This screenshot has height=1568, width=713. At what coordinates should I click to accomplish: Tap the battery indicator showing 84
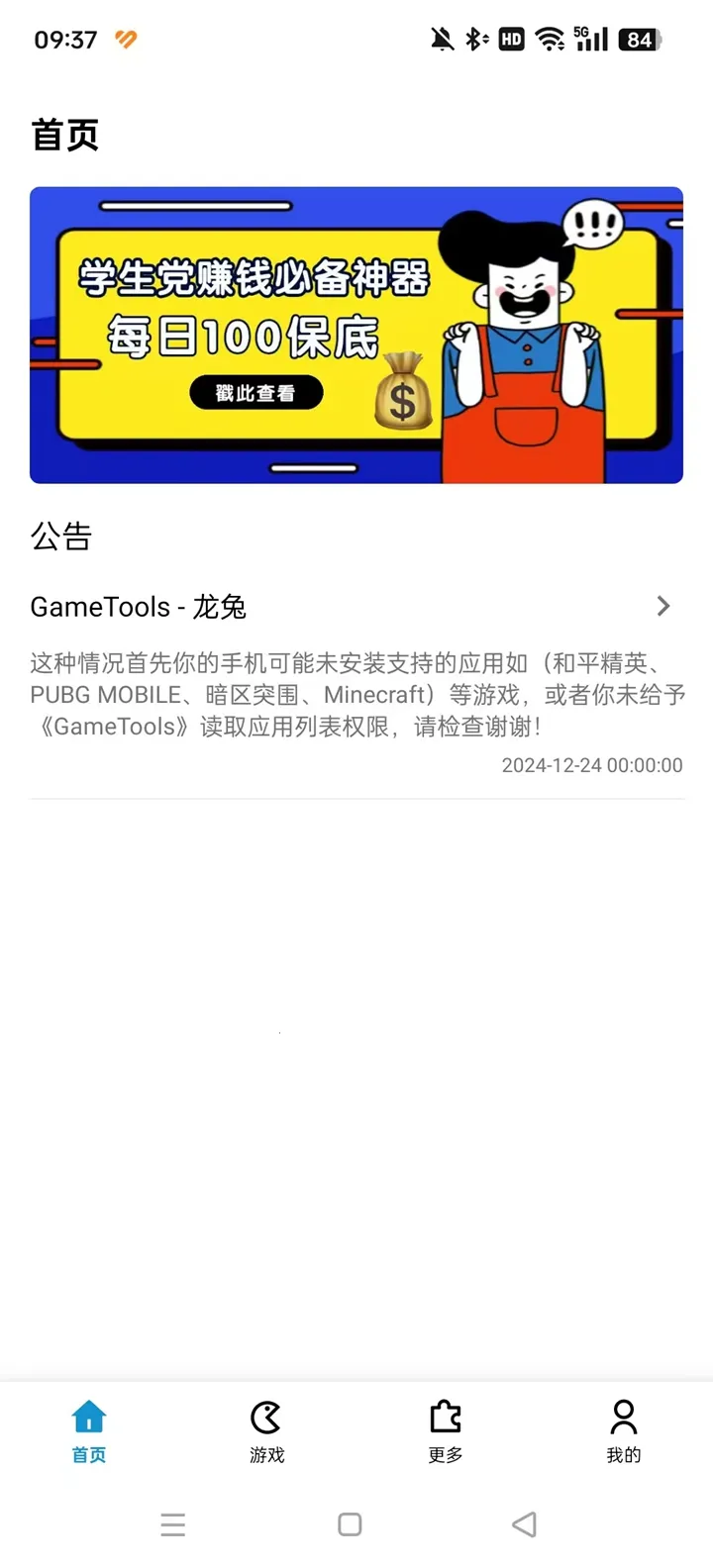pyautogui.click(x=639, y=40)
